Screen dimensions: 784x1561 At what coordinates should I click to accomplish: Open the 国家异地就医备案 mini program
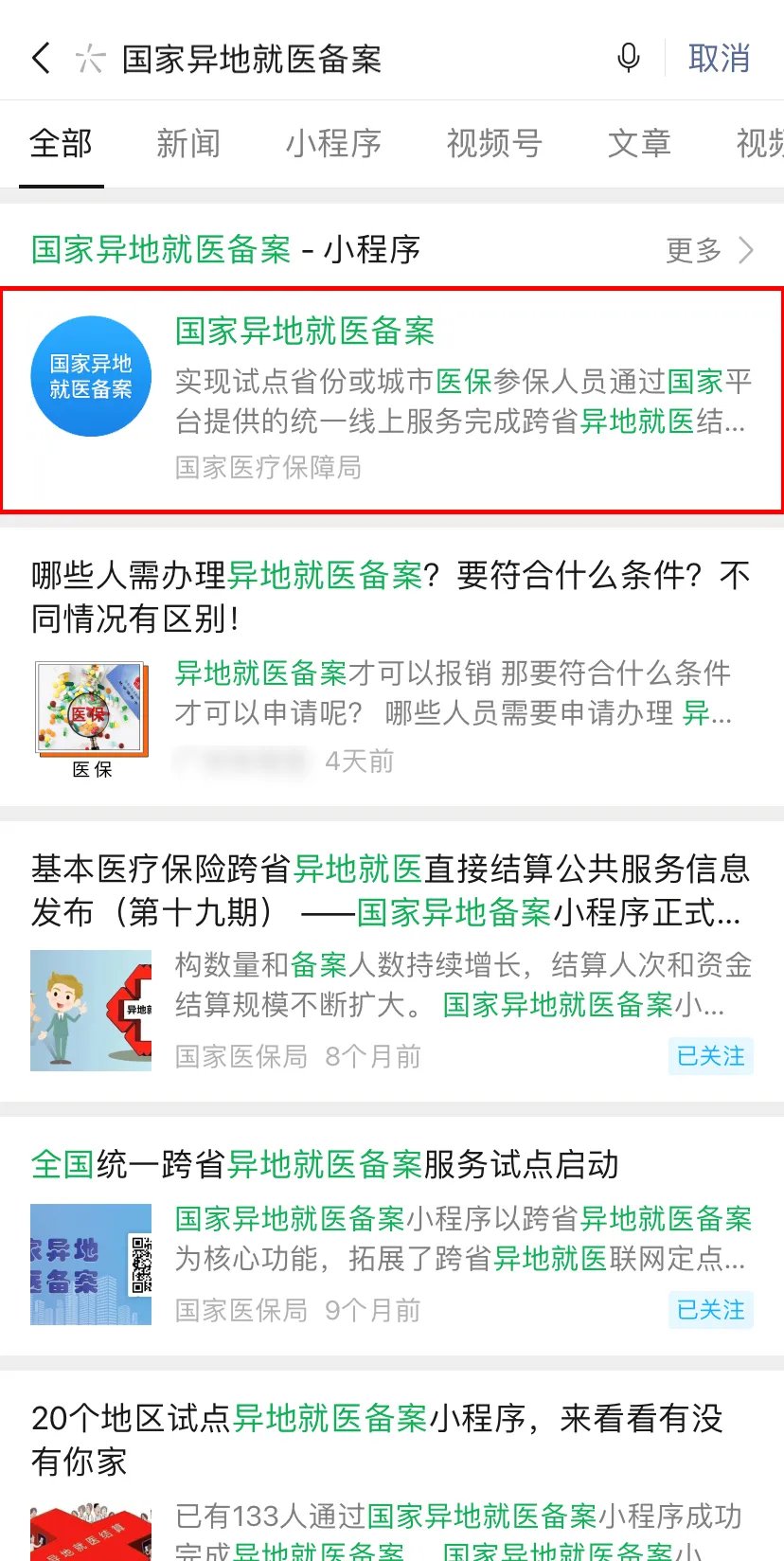tap(392, 399)
